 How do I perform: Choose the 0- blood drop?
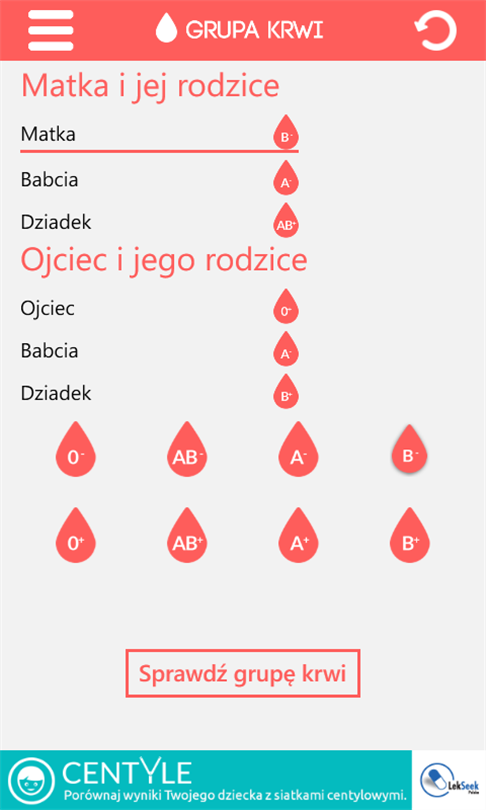click(x=75, y=449)
